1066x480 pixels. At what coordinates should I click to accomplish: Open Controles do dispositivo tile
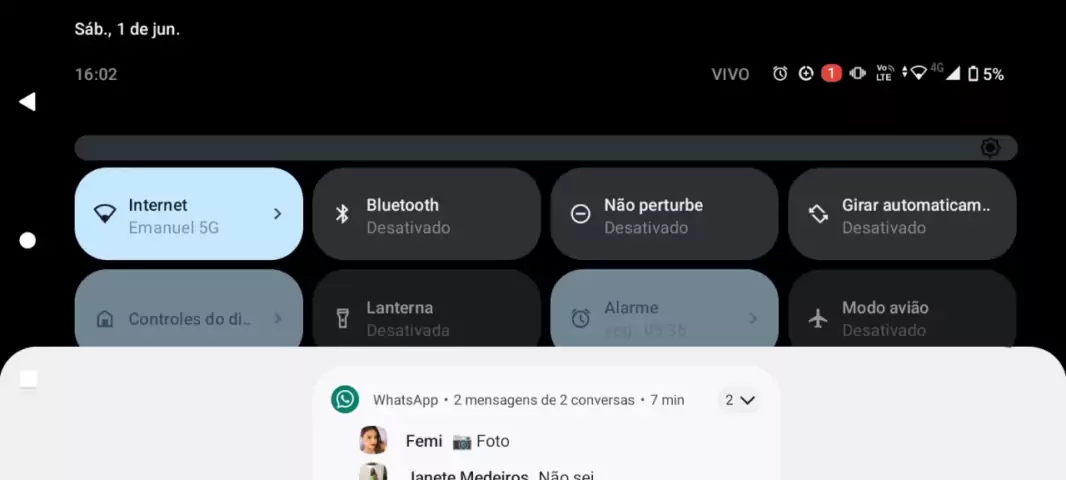click(188, 316)
